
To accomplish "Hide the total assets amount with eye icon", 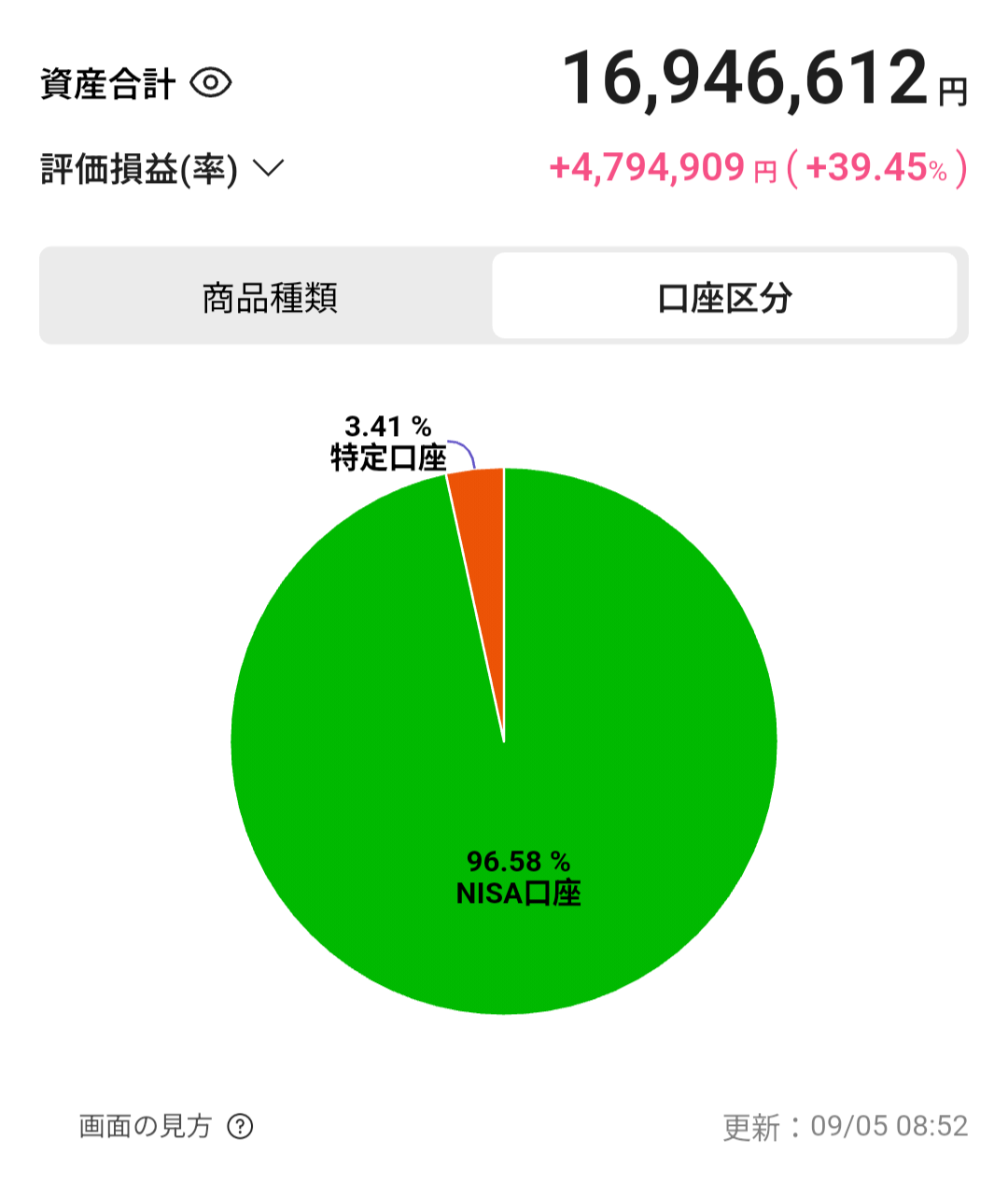I will (211, 83).
